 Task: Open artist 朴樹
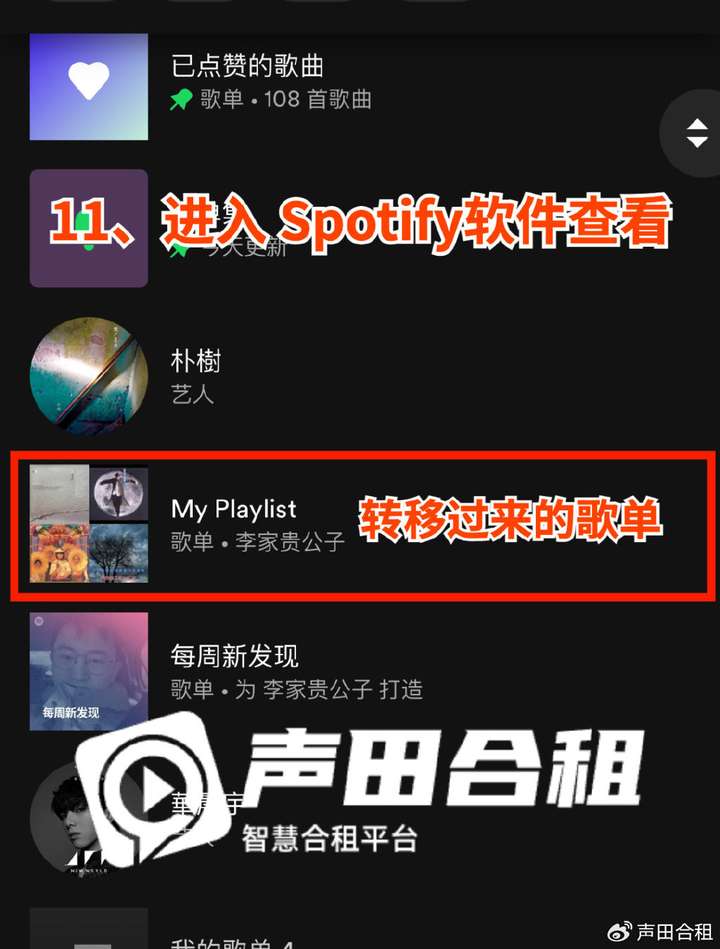pyautogui.click(x=194, y=361)
